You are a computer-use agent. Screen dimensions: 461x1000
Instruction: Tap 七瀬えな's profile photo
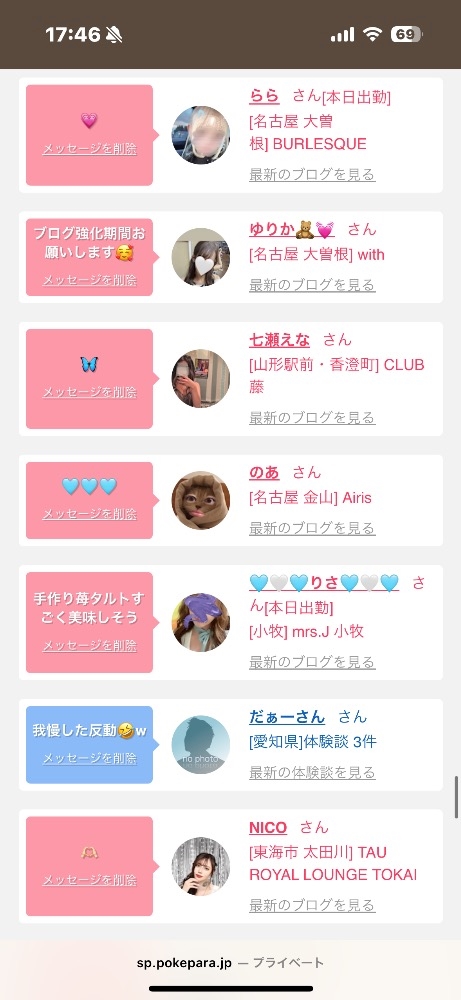point(200,378)
